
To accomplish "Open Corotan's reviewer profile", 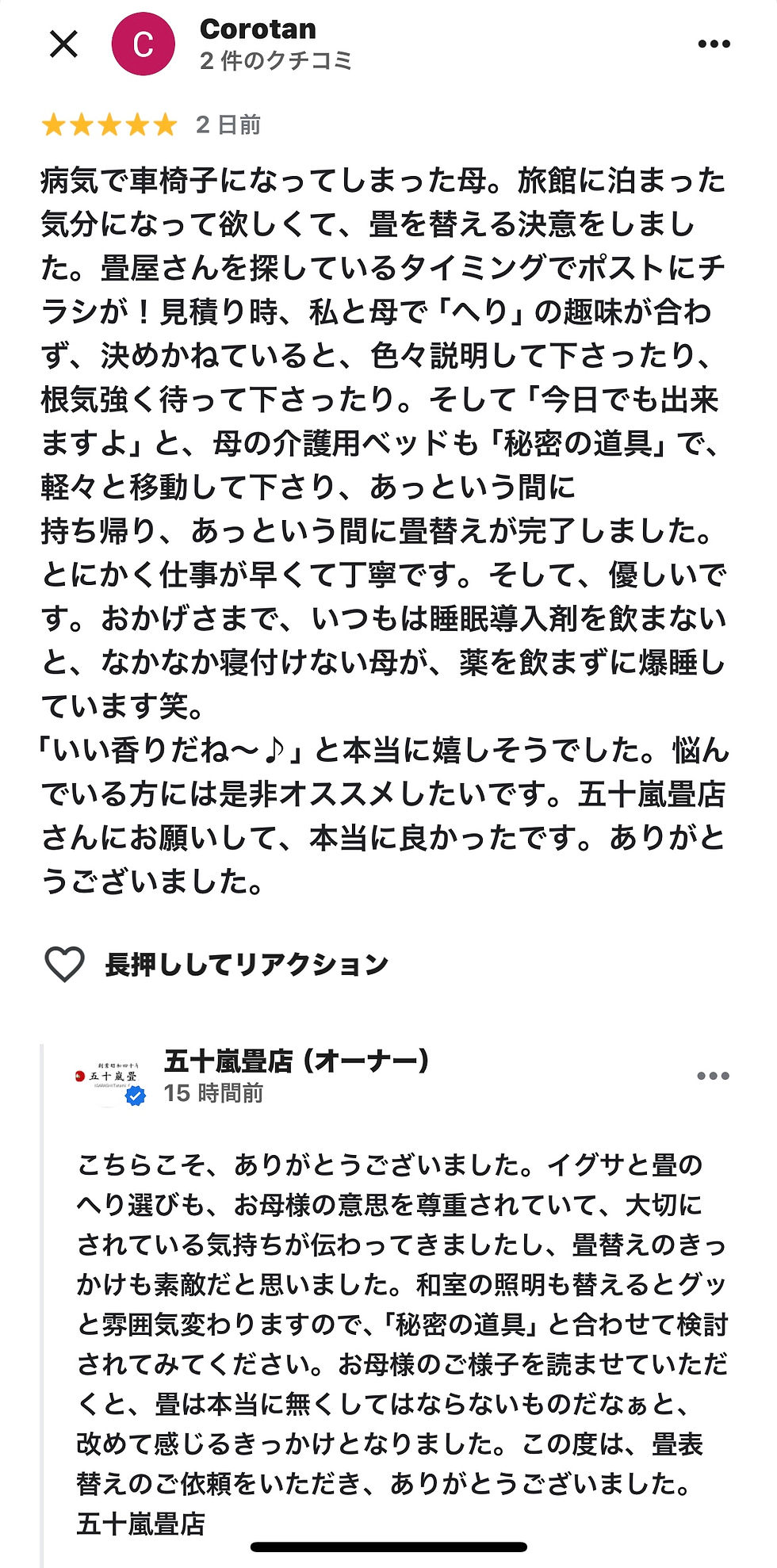I will [144, 44].
